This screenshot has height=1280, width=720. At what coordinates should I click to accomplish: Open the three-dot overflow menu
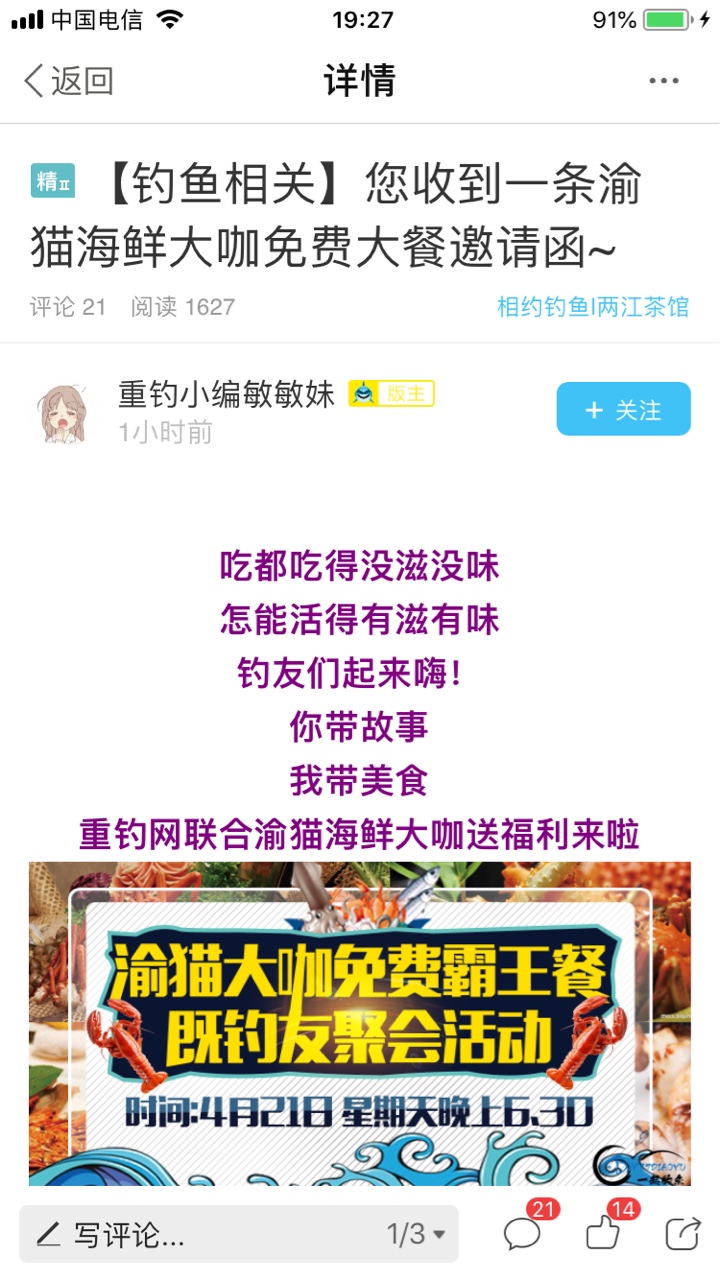pos(664,81)
